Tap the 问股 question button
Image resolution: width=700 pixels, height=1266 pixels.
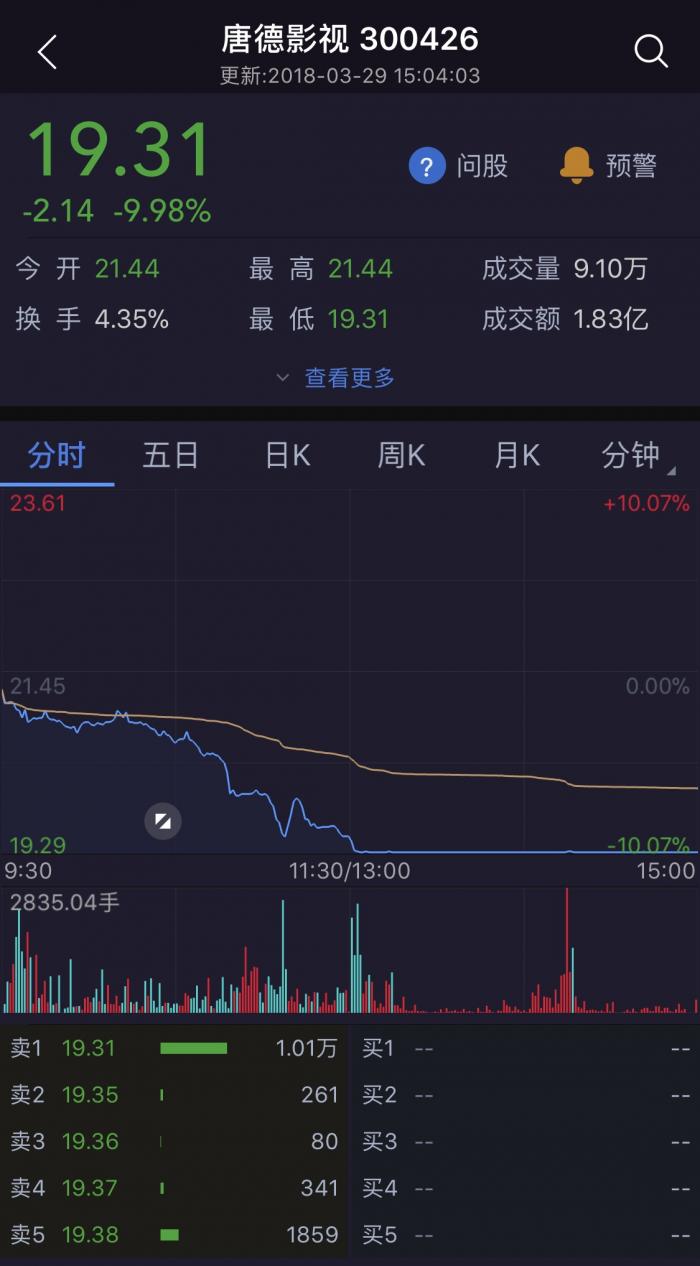tap(459, 165)
